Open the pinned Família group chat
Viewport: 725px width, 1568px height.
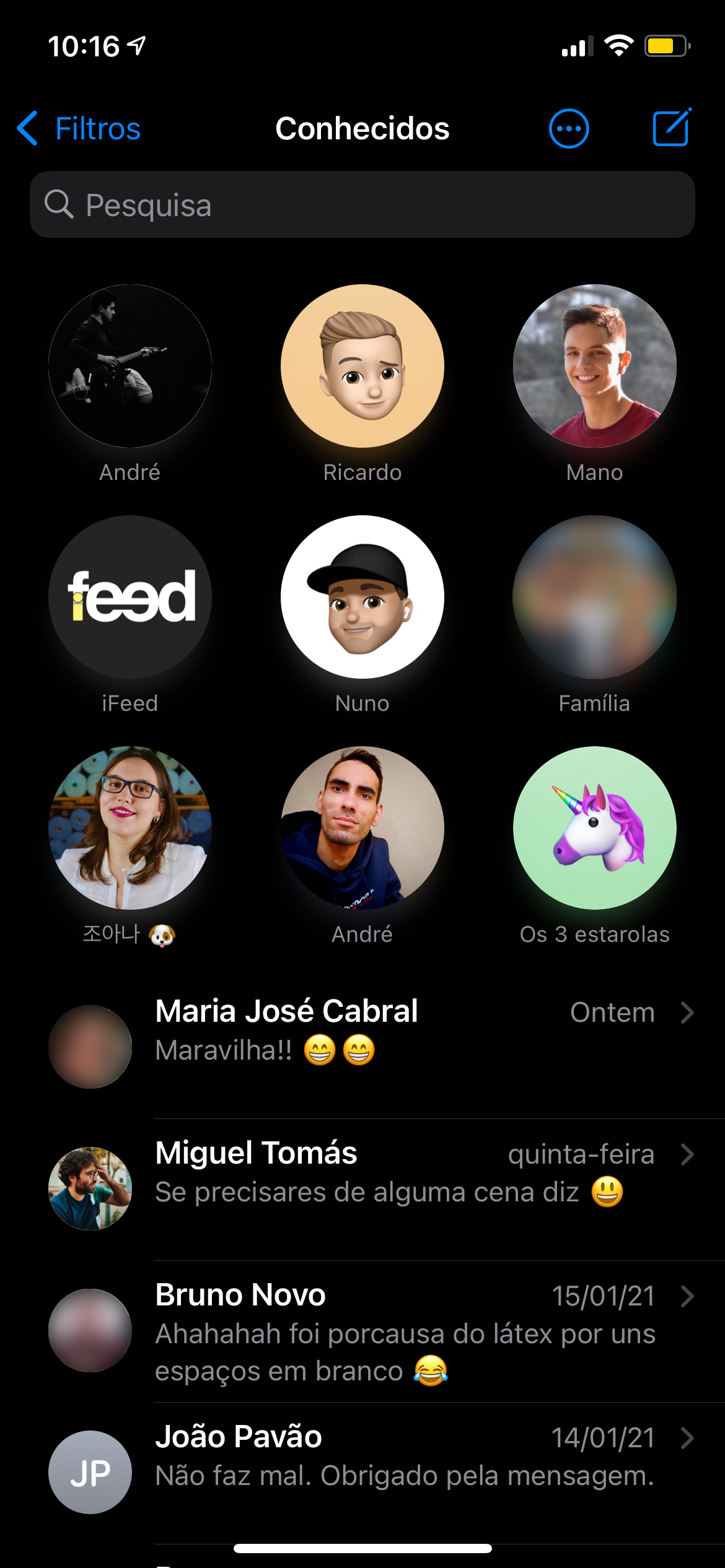pyautogui.click(x=594, y=597)
